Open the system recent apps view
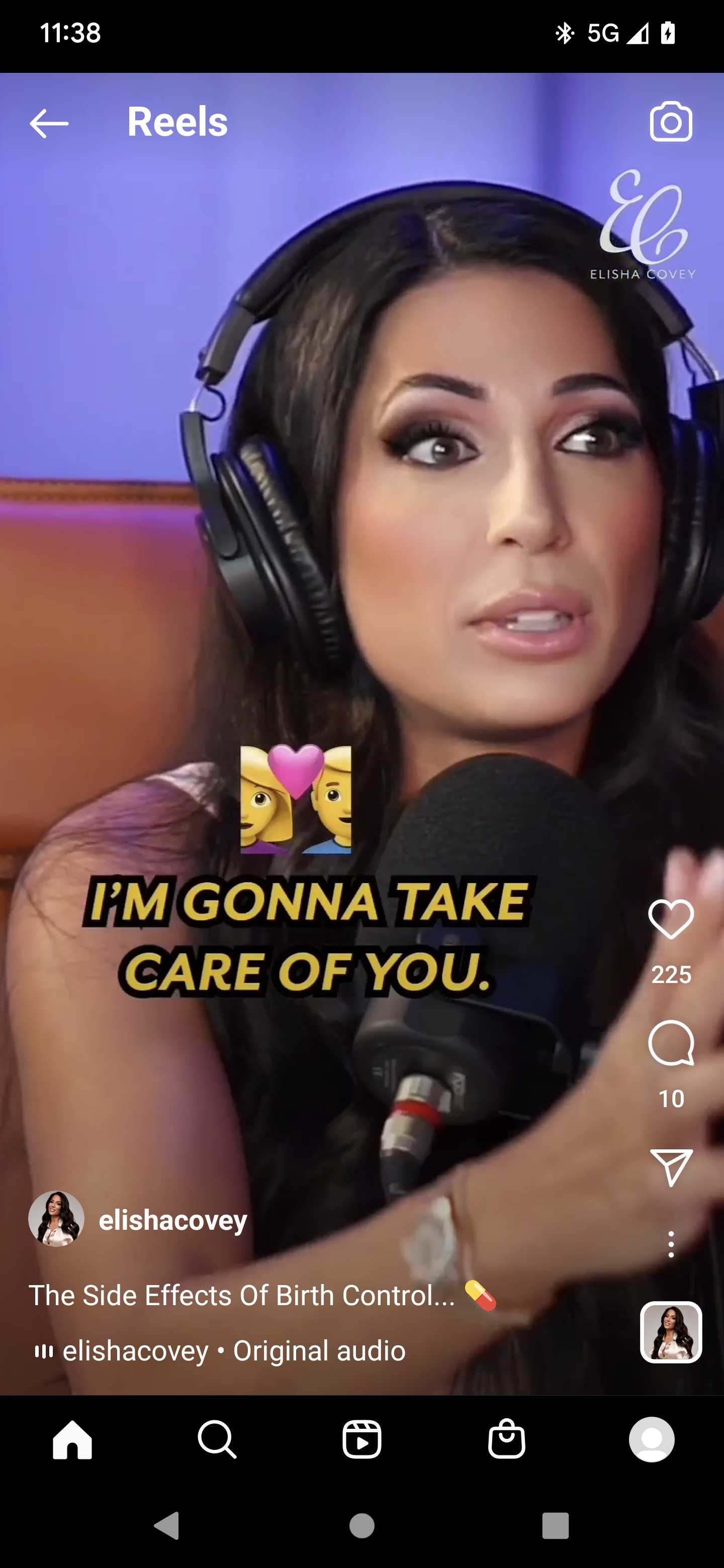 click(556, 1526)
